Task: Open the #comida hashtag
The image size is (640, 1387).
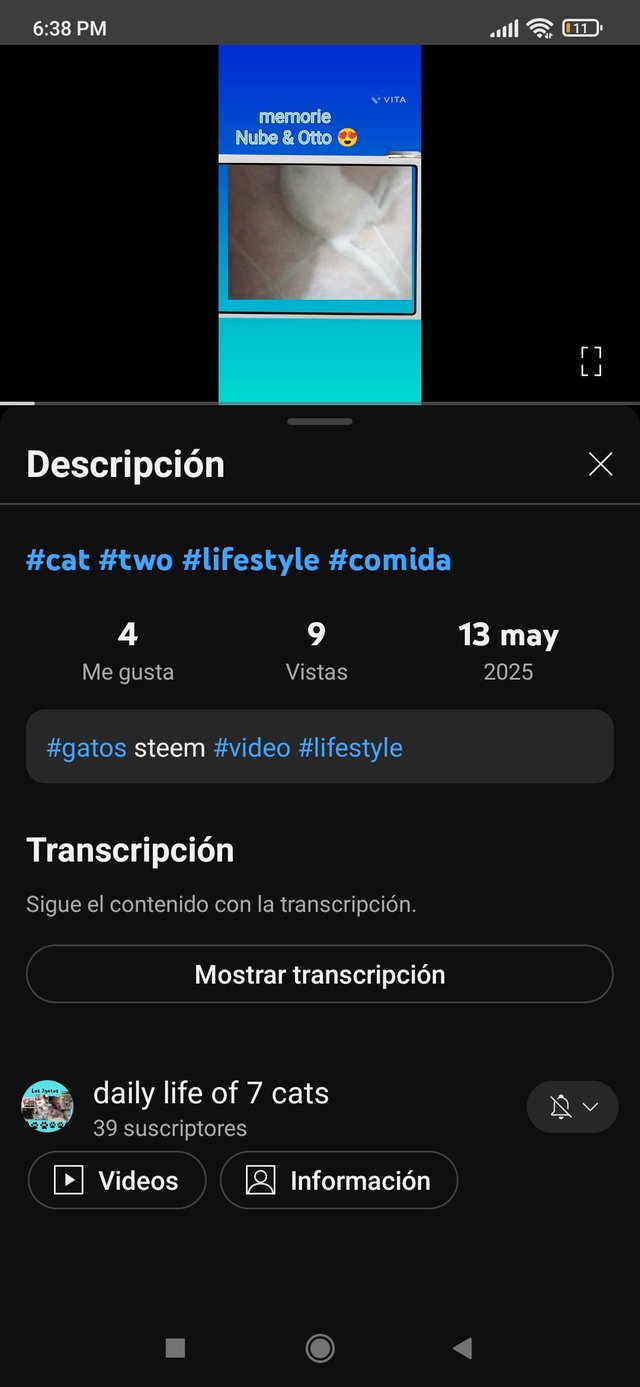Action: 390,560
